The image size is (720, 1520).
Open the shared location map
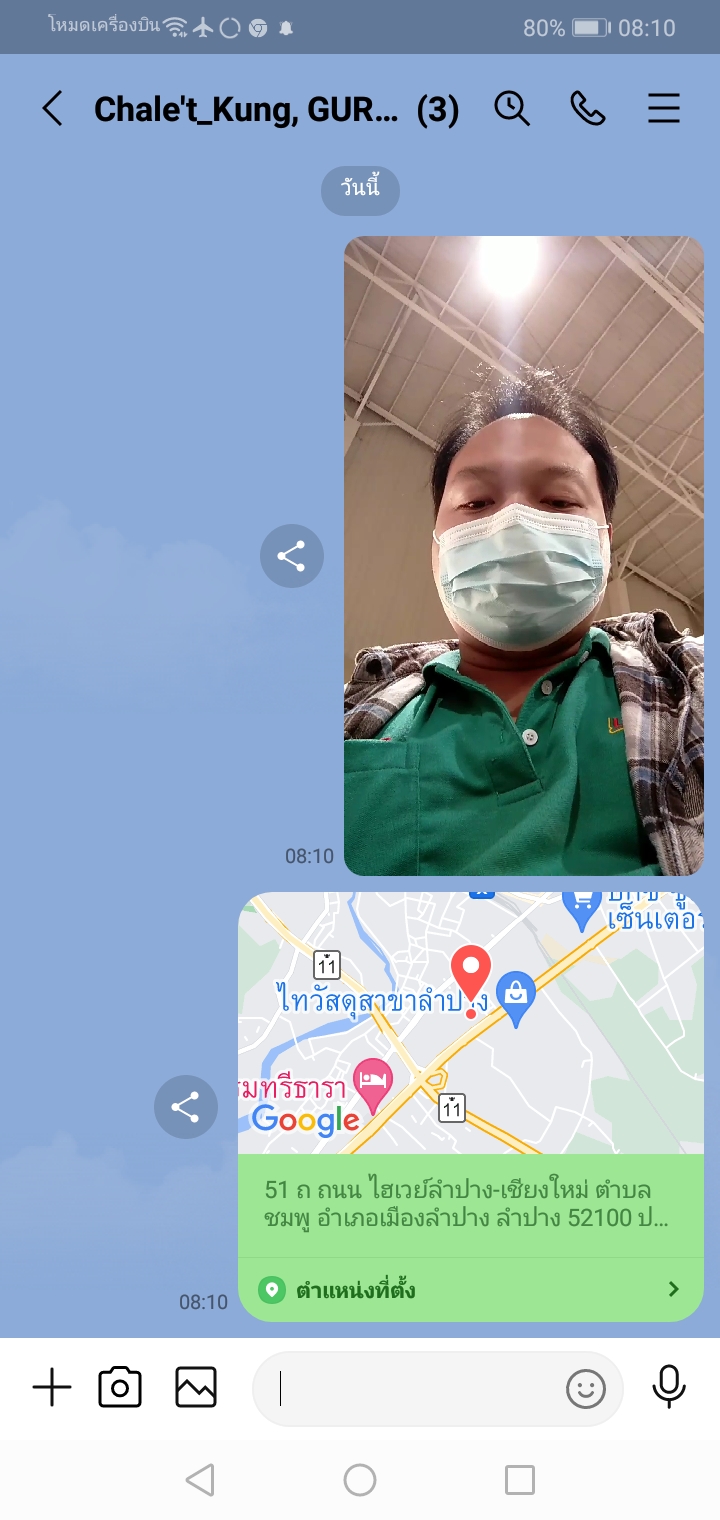470,1023
